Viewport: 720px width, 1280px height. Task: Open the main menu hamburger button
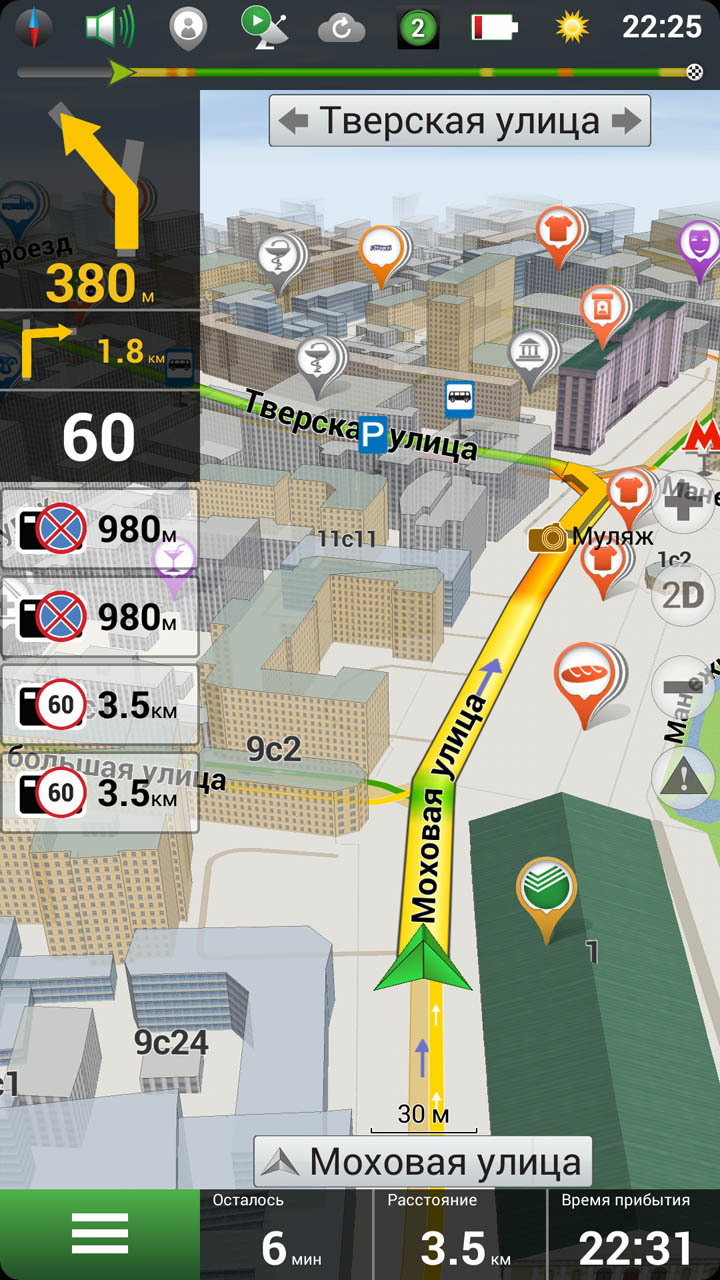[x=100, y=1233]
